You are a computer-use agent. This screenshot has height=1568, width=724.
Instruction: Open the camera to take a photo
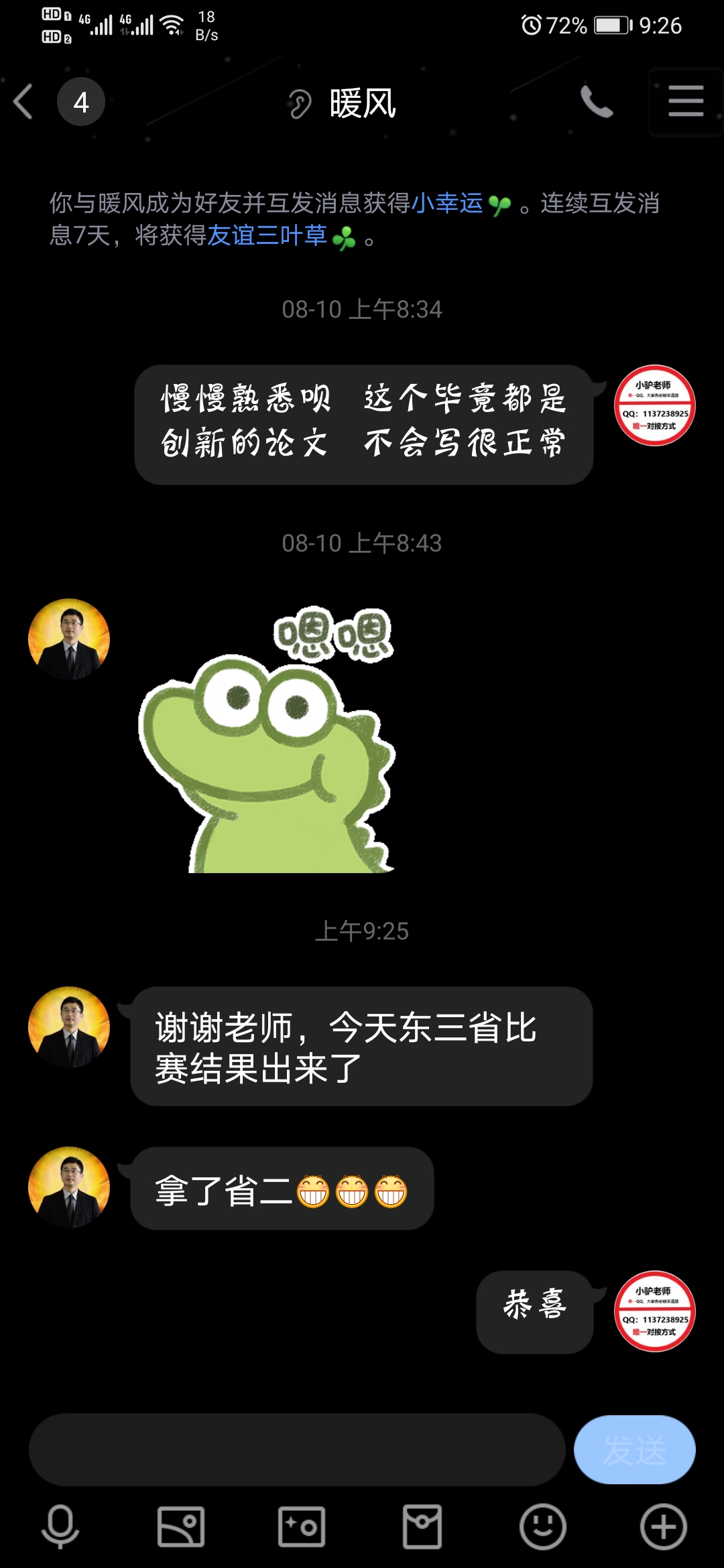pyautogui.click(x=302, y=1526)
